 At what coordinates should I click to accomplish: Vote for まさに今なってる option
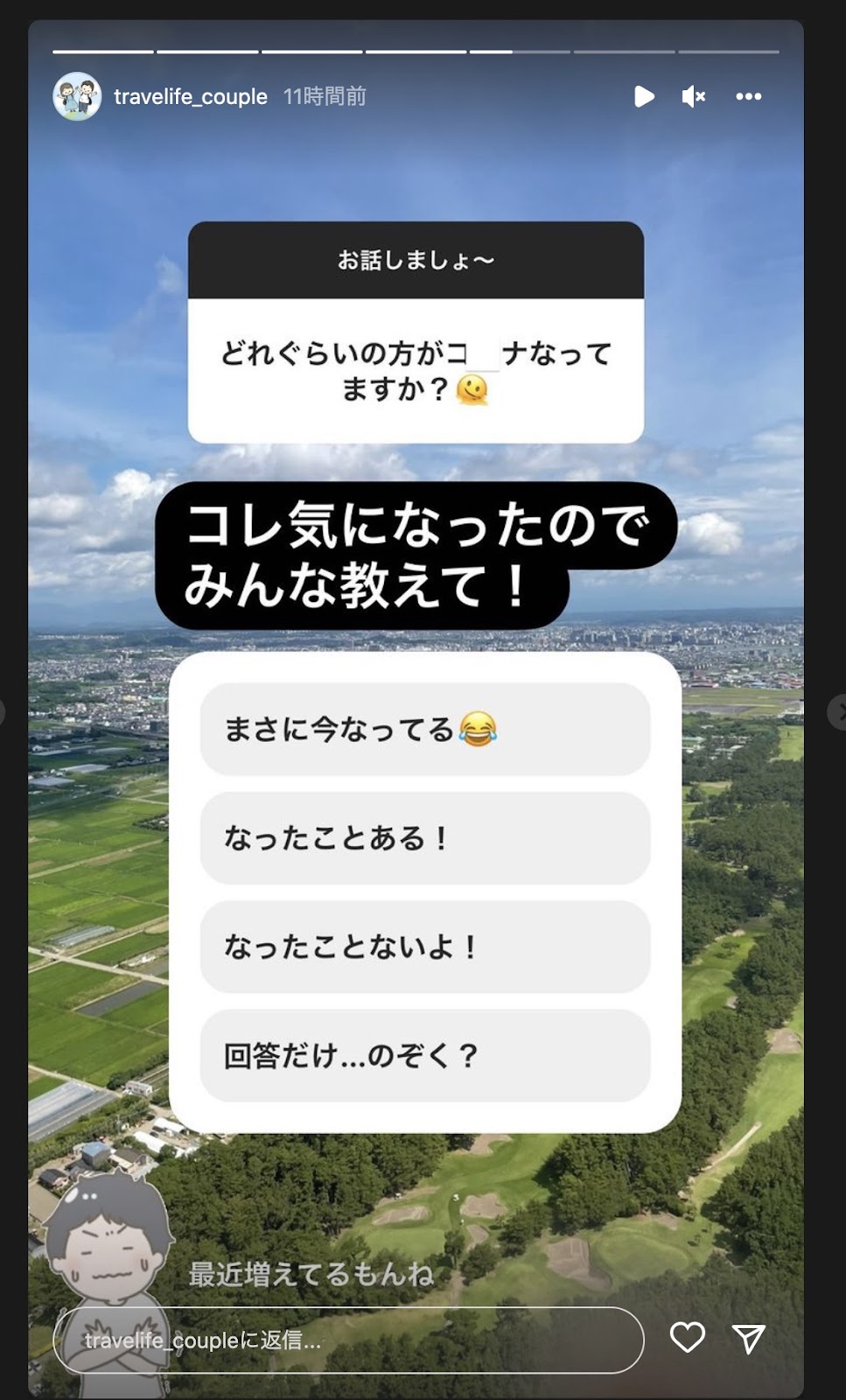click(x=424, y=729)
